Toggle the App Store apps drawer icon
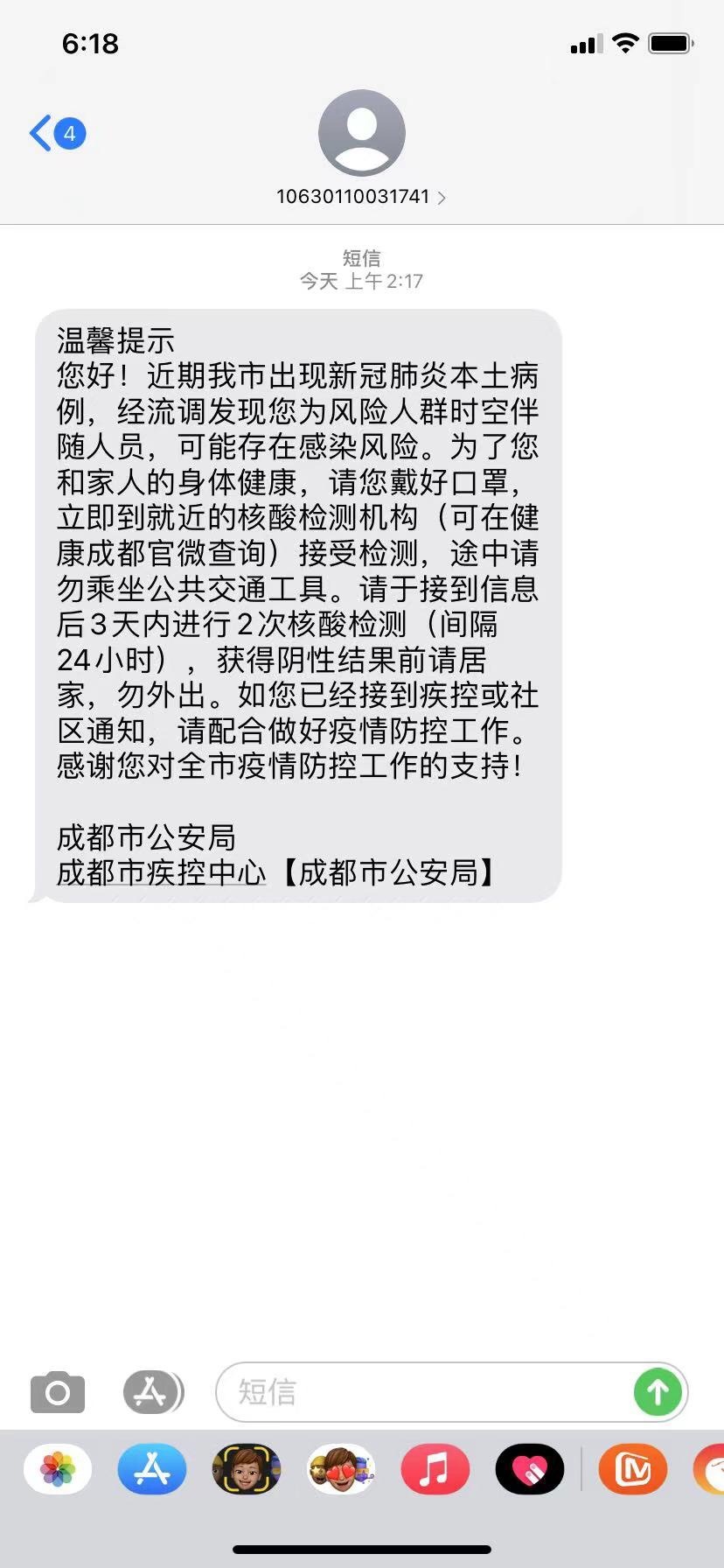 tap(153, 1392)
